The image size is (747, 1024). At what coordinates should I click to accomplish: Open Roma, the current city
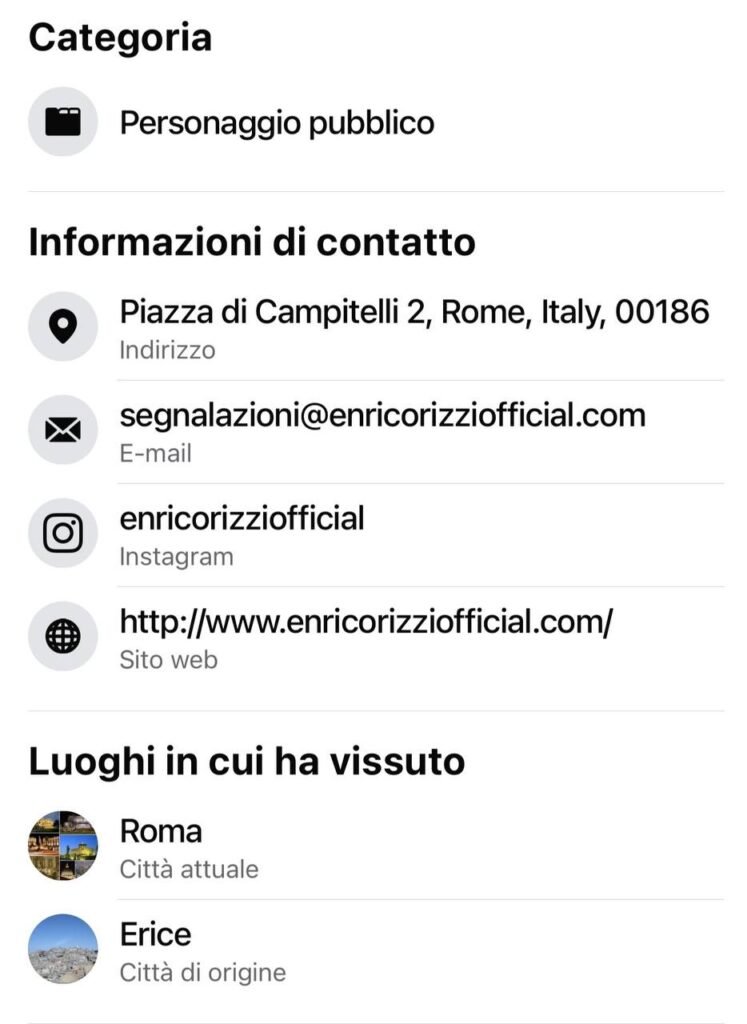161,831
